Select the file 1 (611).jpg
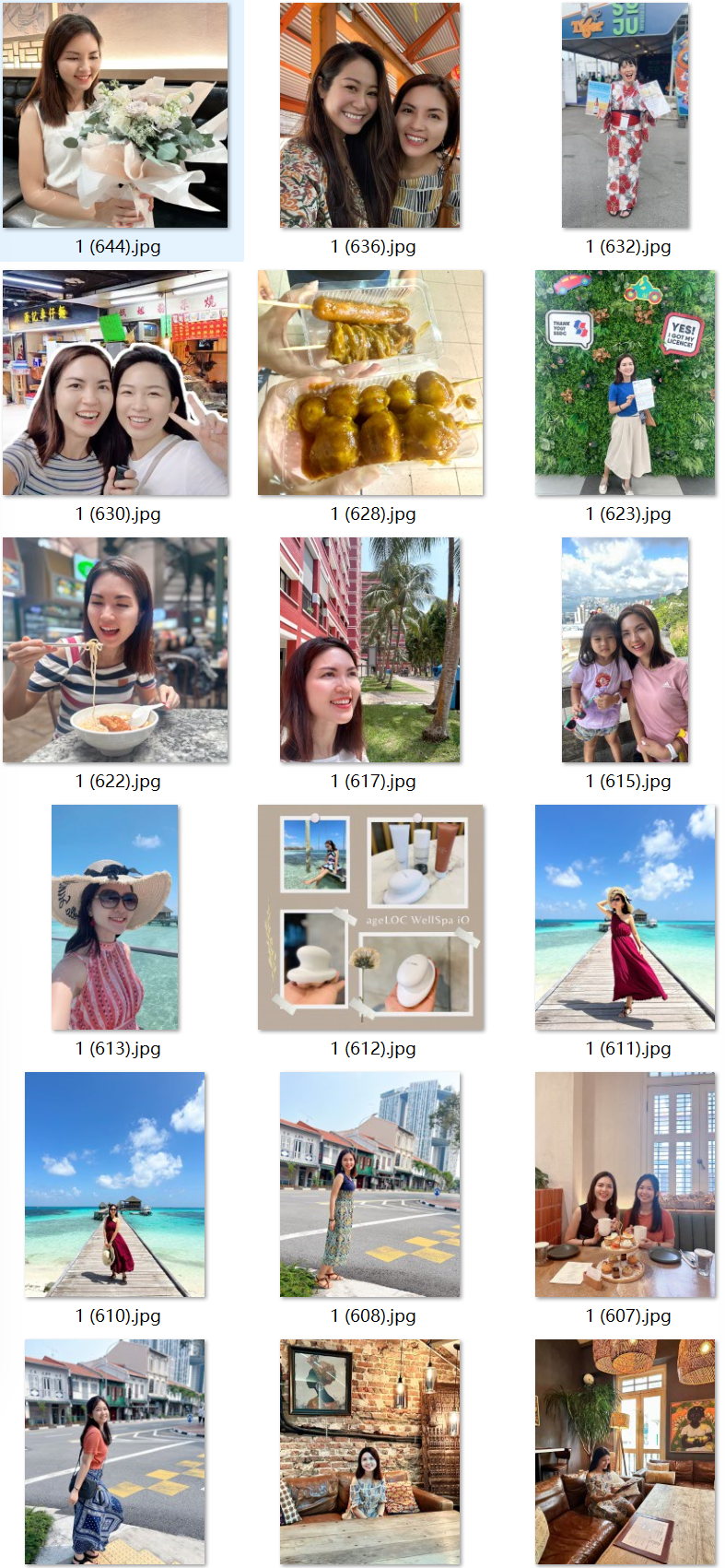This screenshot has width=725, height=1568. pos(626,917)
